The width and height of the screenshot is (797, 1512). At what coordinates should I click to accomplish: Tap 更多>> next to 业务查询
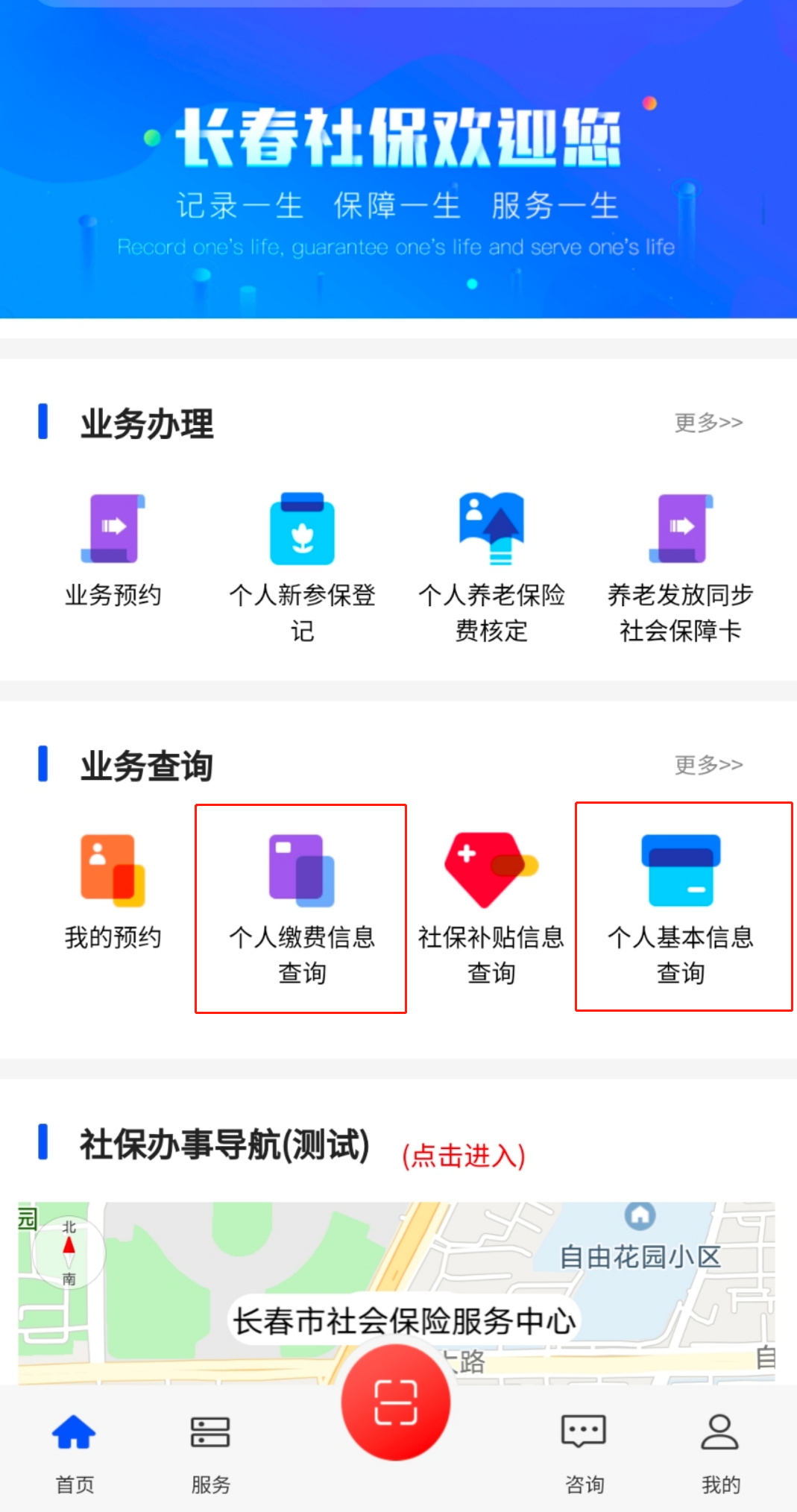pos(708,765)
